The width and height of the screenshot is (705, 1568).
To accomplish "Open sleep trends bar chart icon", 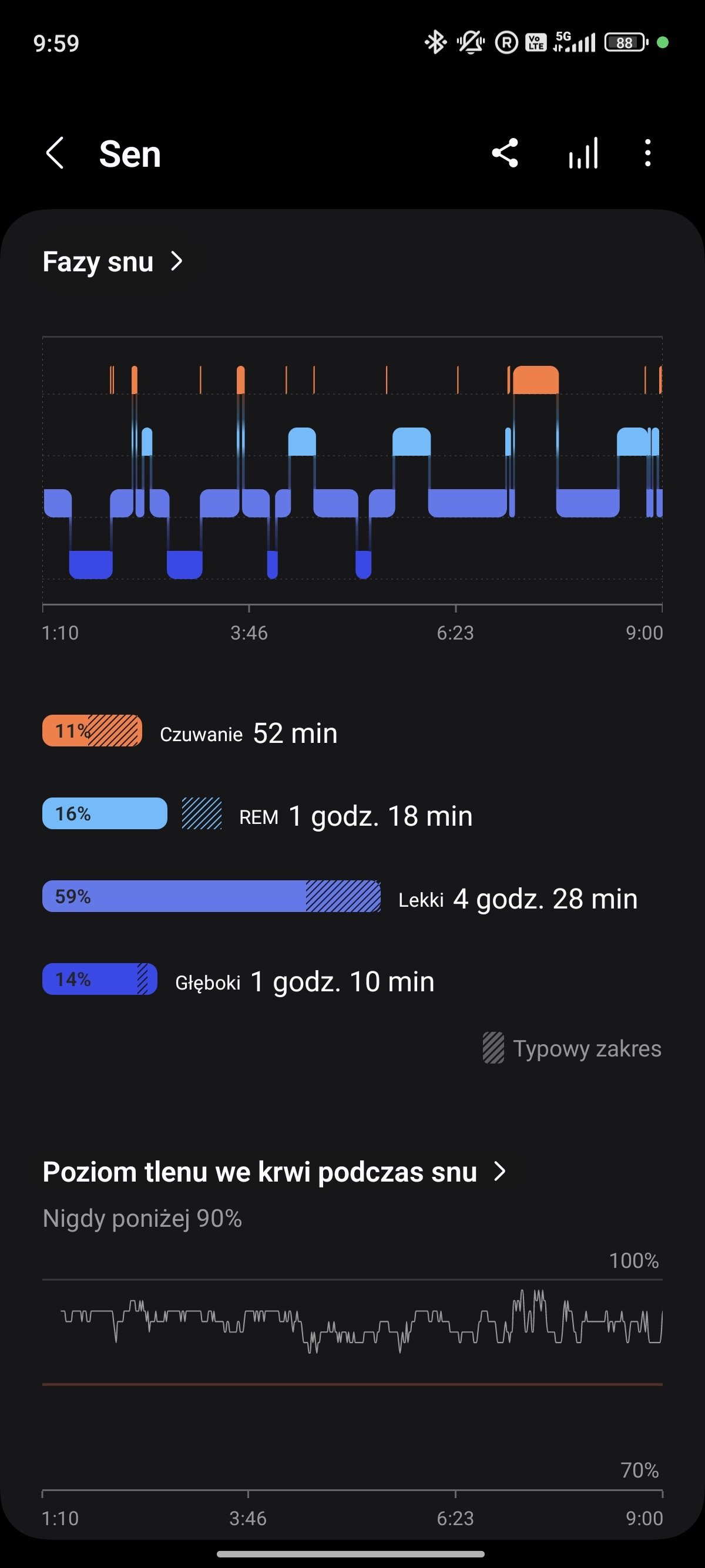I will coord(583,153).
